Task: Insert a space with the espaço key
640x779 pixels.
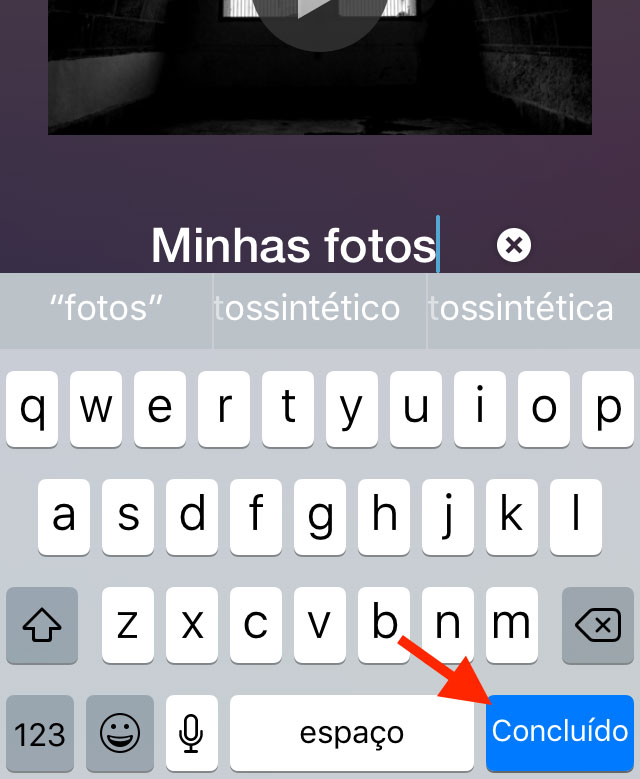Action: [352, 734]
